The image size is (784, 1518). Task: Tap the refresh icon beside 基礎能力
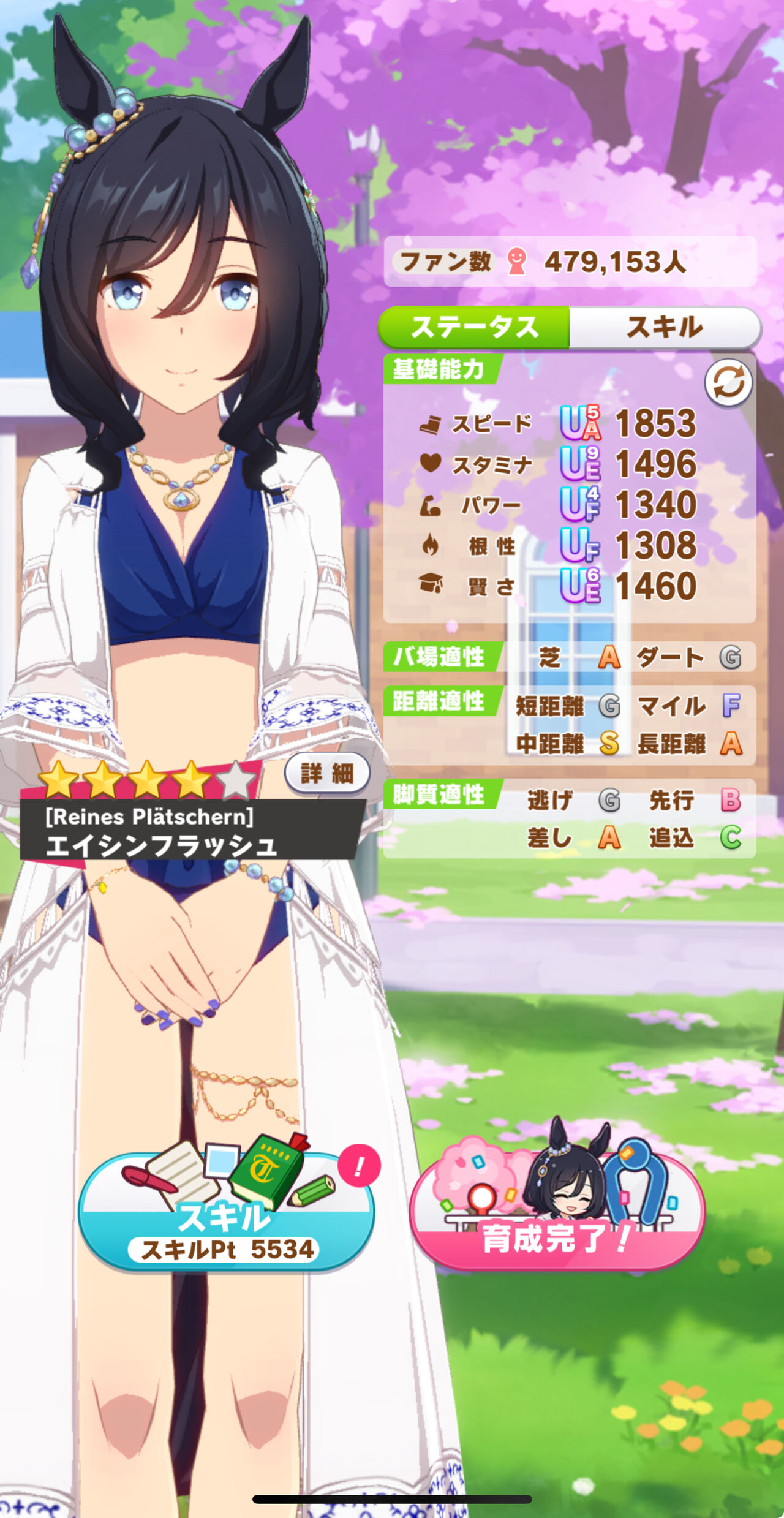coord(728,383)
